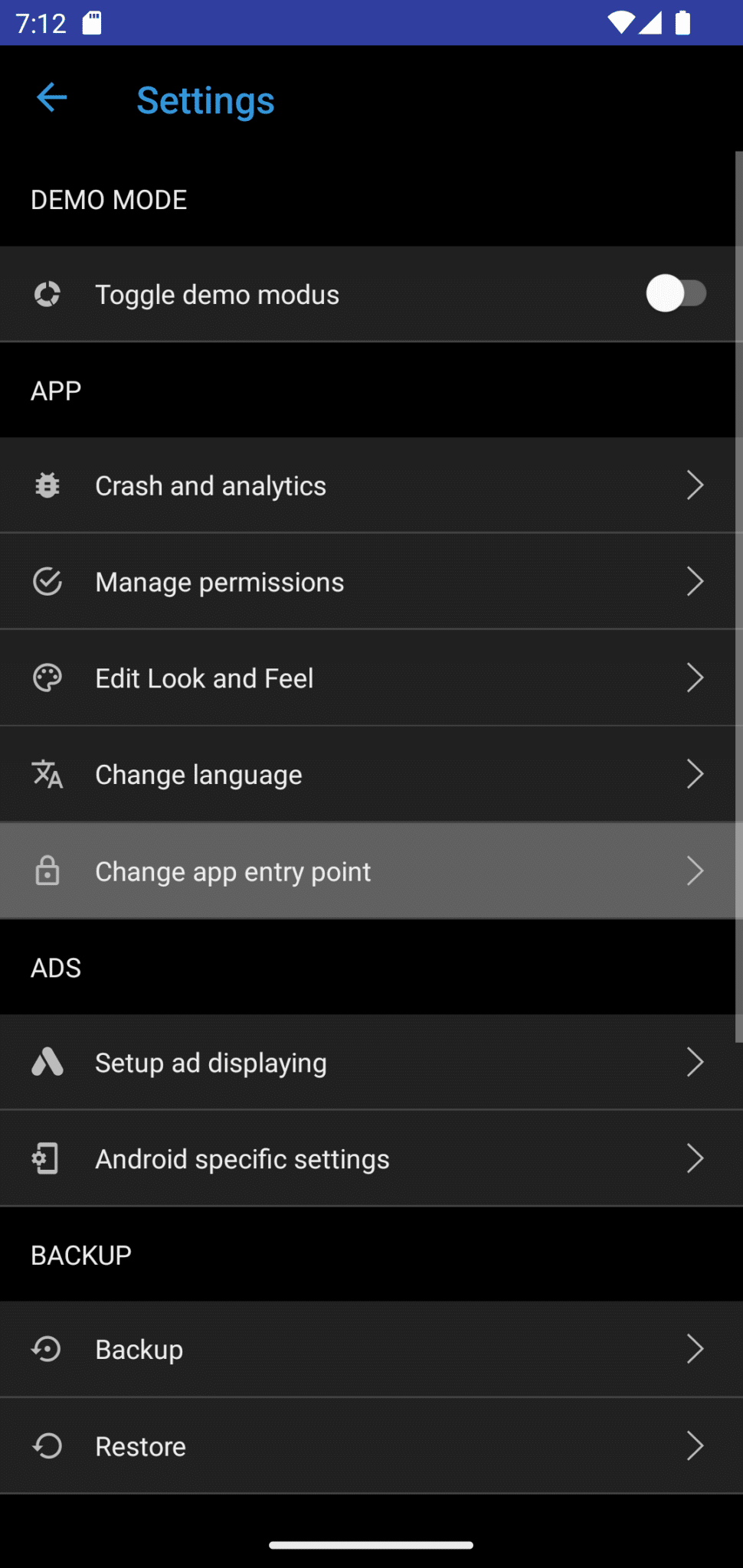Image resolution: width=743 pixels, height=1568 pixels.
Task: Click the palette icon for Edit Look and Feel
Action: (x=47, y=678)
